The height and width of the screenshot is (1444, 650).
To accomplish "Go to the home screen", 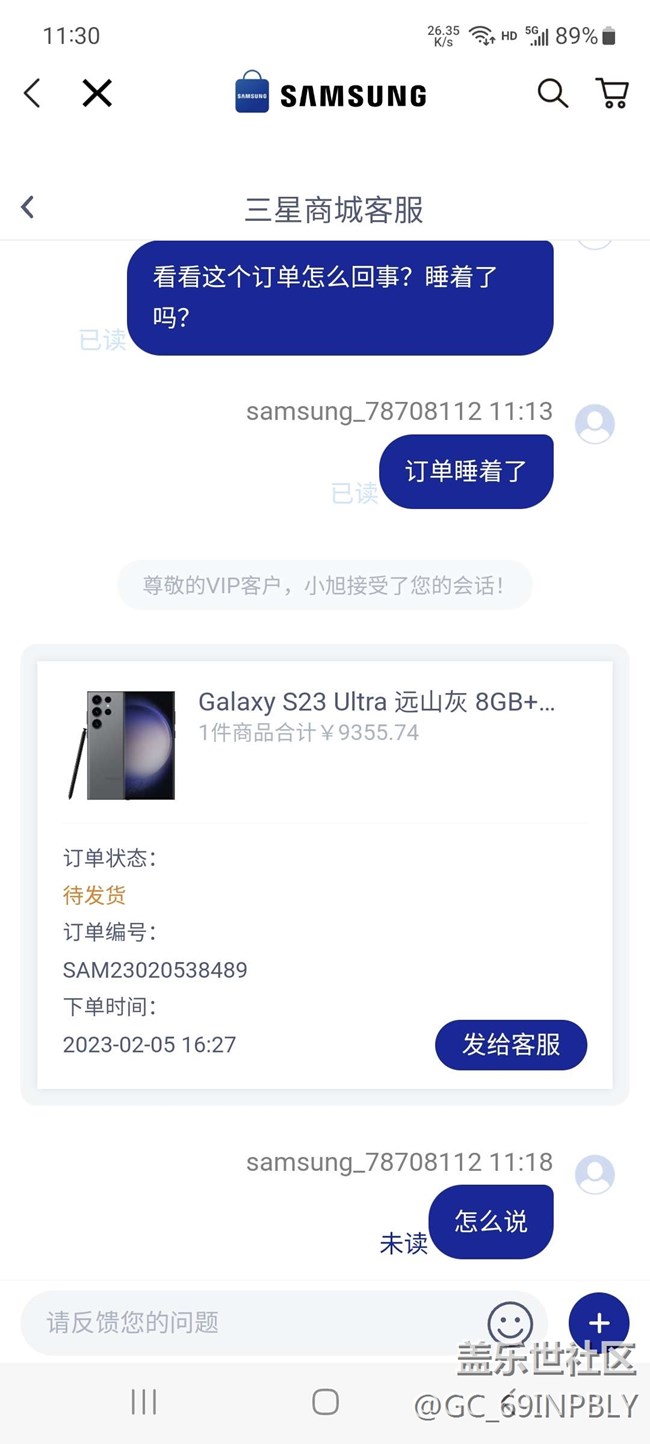I will [325, 1402].
